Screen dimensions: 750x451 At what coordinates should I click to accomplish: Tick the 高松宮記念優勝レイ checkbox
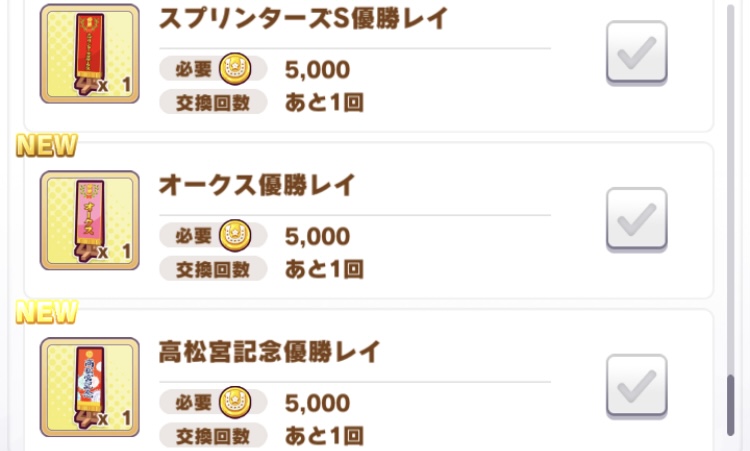click(x=636, y=385)
